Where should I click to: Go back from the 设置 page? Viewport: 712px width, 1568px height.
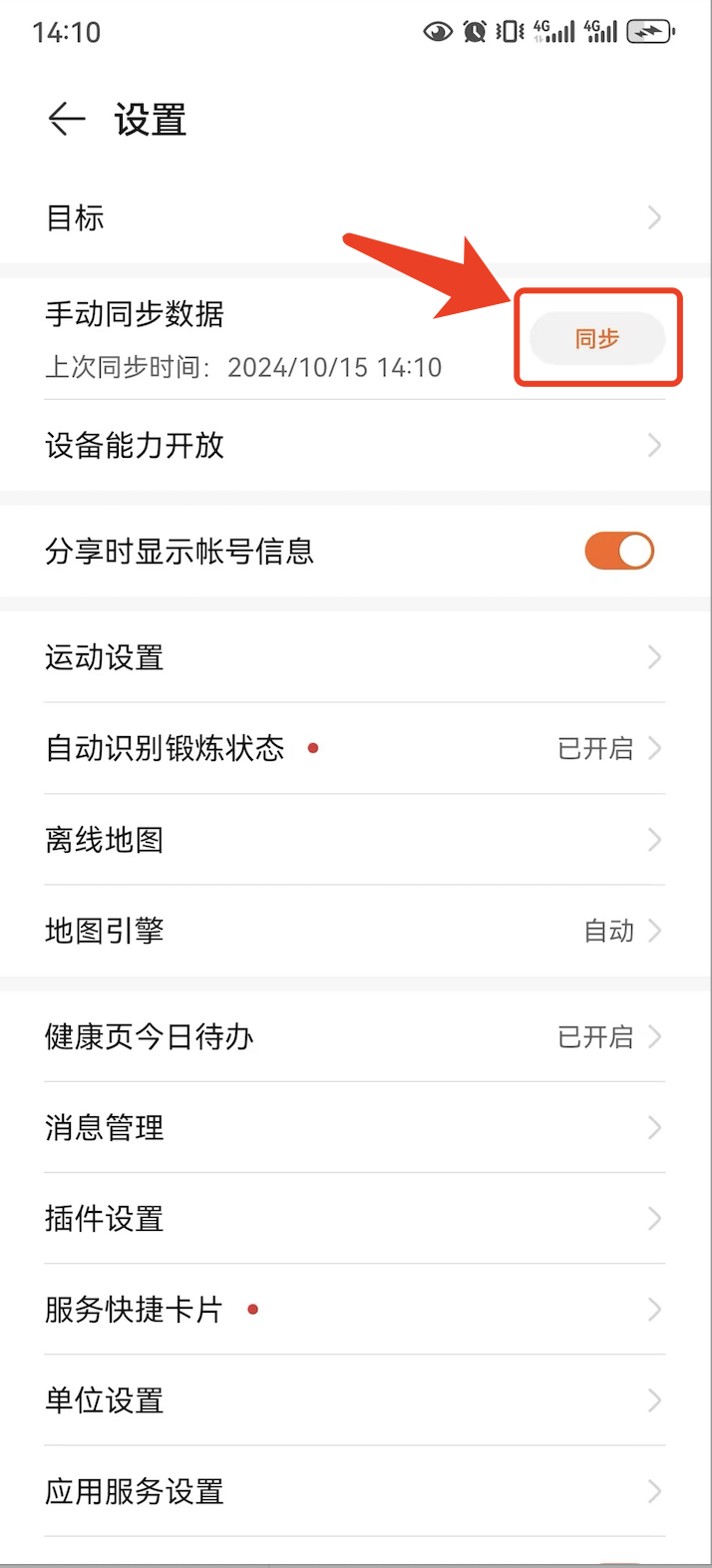pos(67,121)
